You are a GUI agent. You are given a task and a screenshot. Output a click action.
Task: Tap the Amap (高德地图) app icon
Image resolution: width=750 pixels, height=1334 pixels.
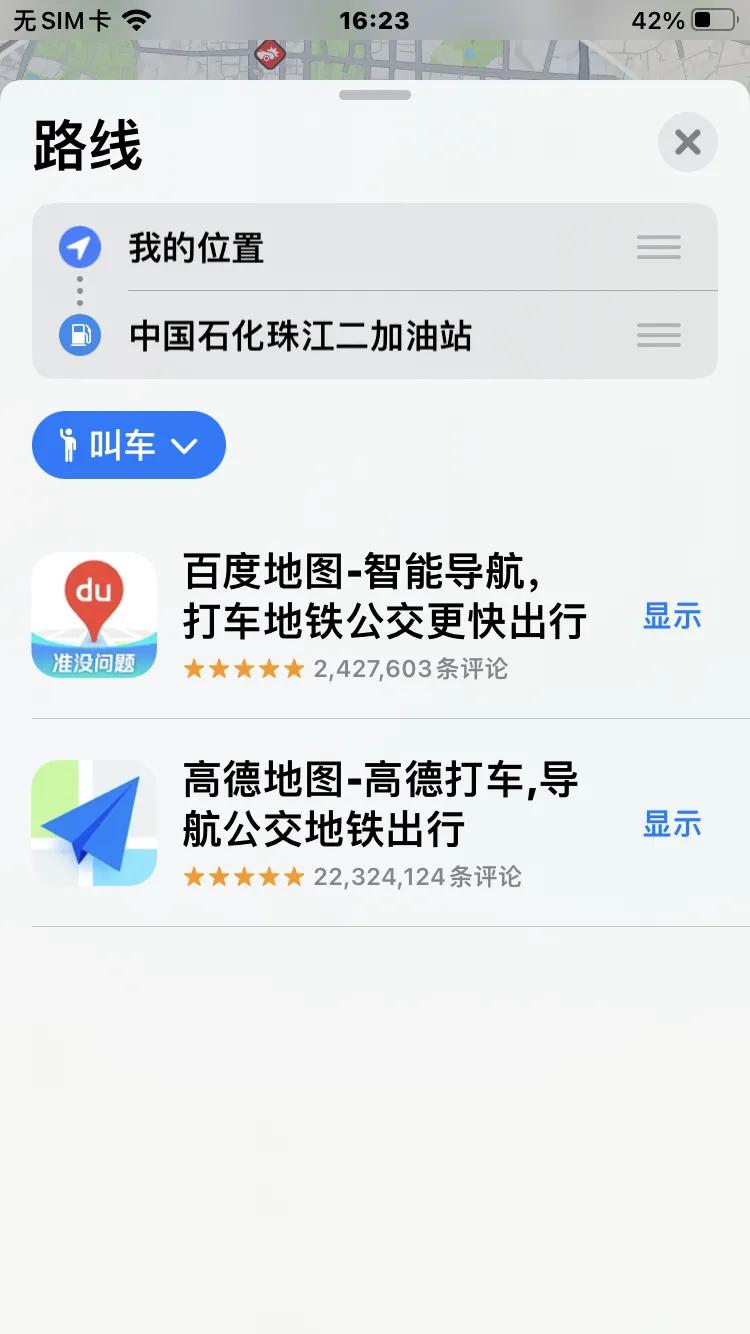[94, 822]
